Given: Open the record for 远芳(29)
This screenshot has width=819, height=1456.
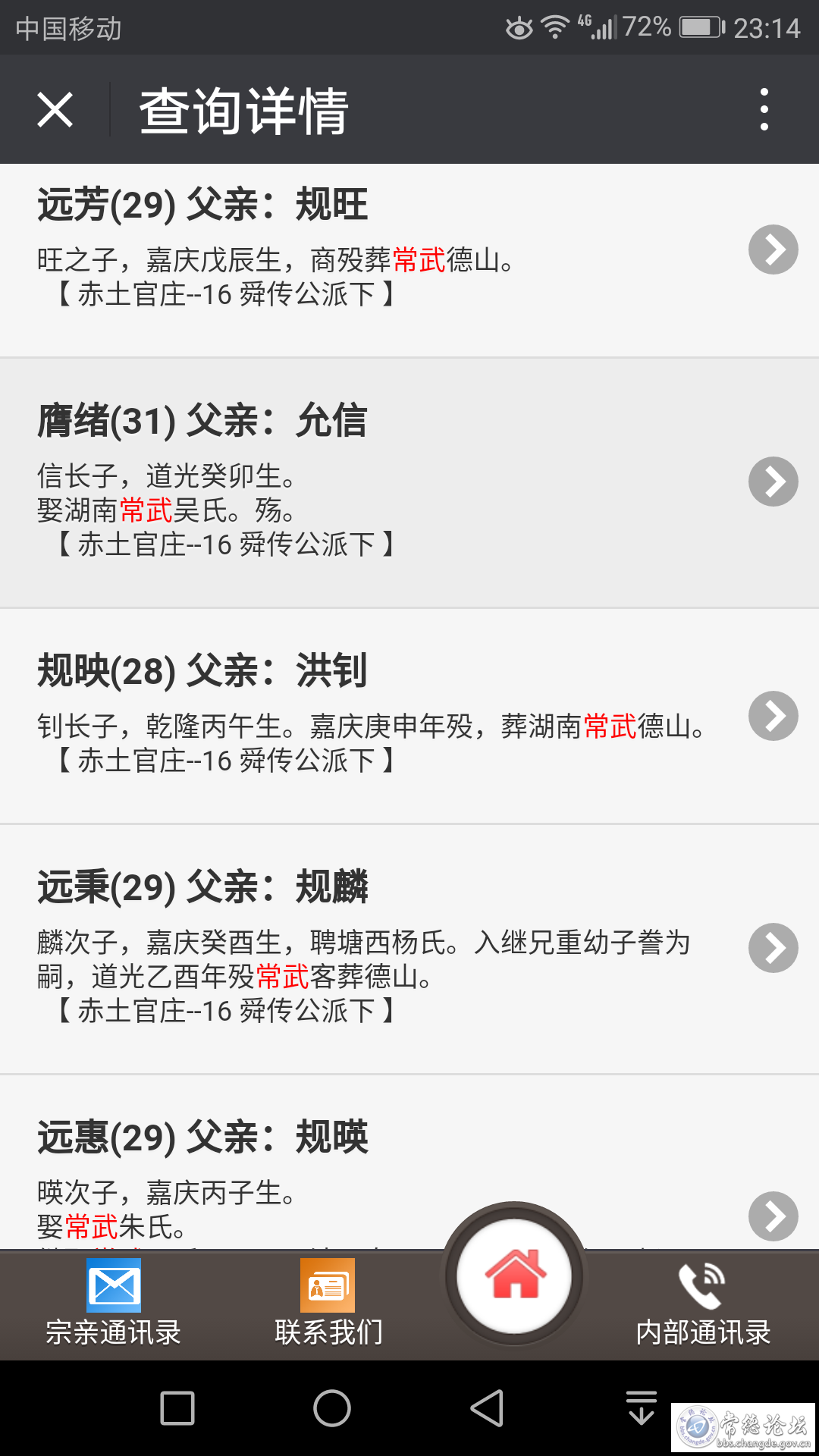Looking at the screenshot, I should point(773,249).
